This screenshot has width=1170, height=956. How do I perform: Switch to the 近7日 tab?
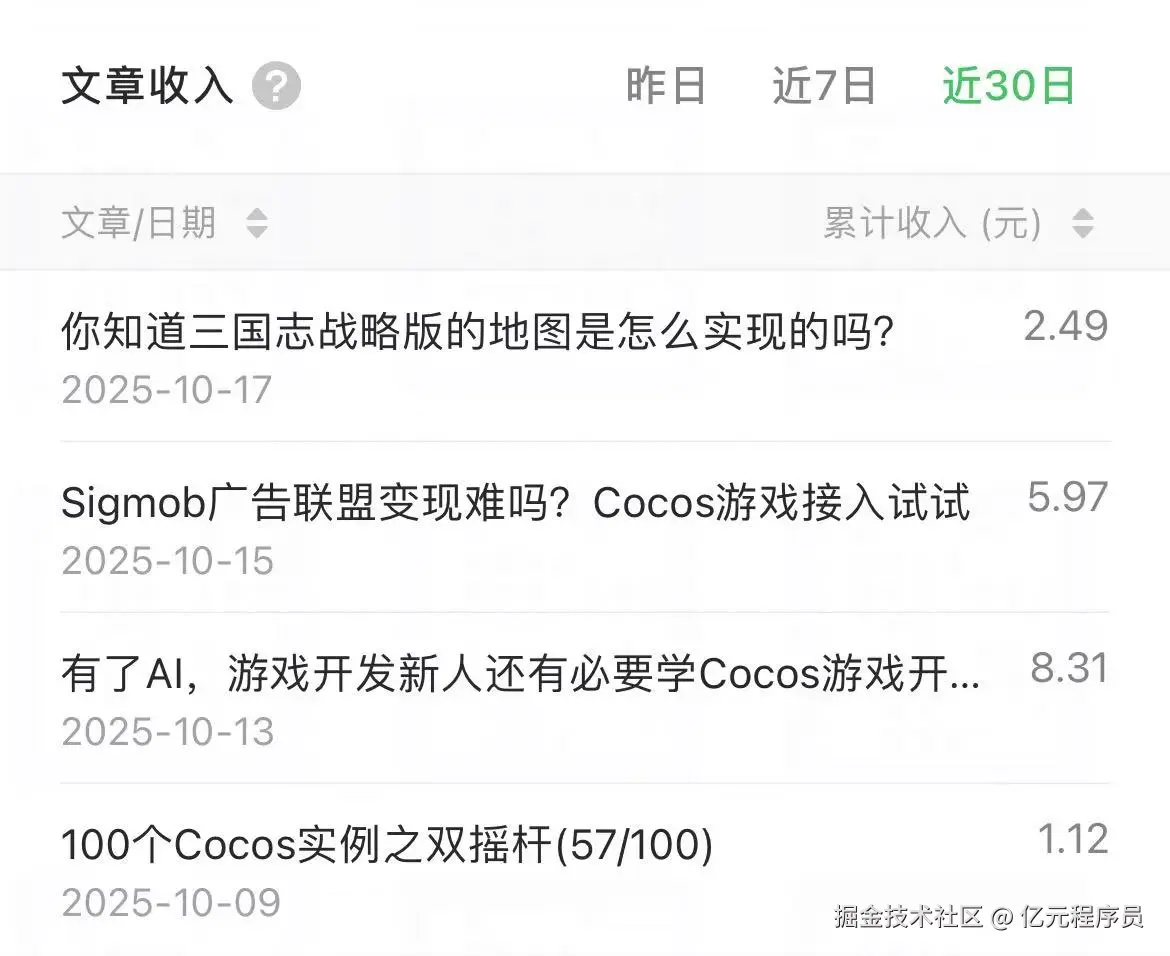pyautogui.click(x=824, y=86)
